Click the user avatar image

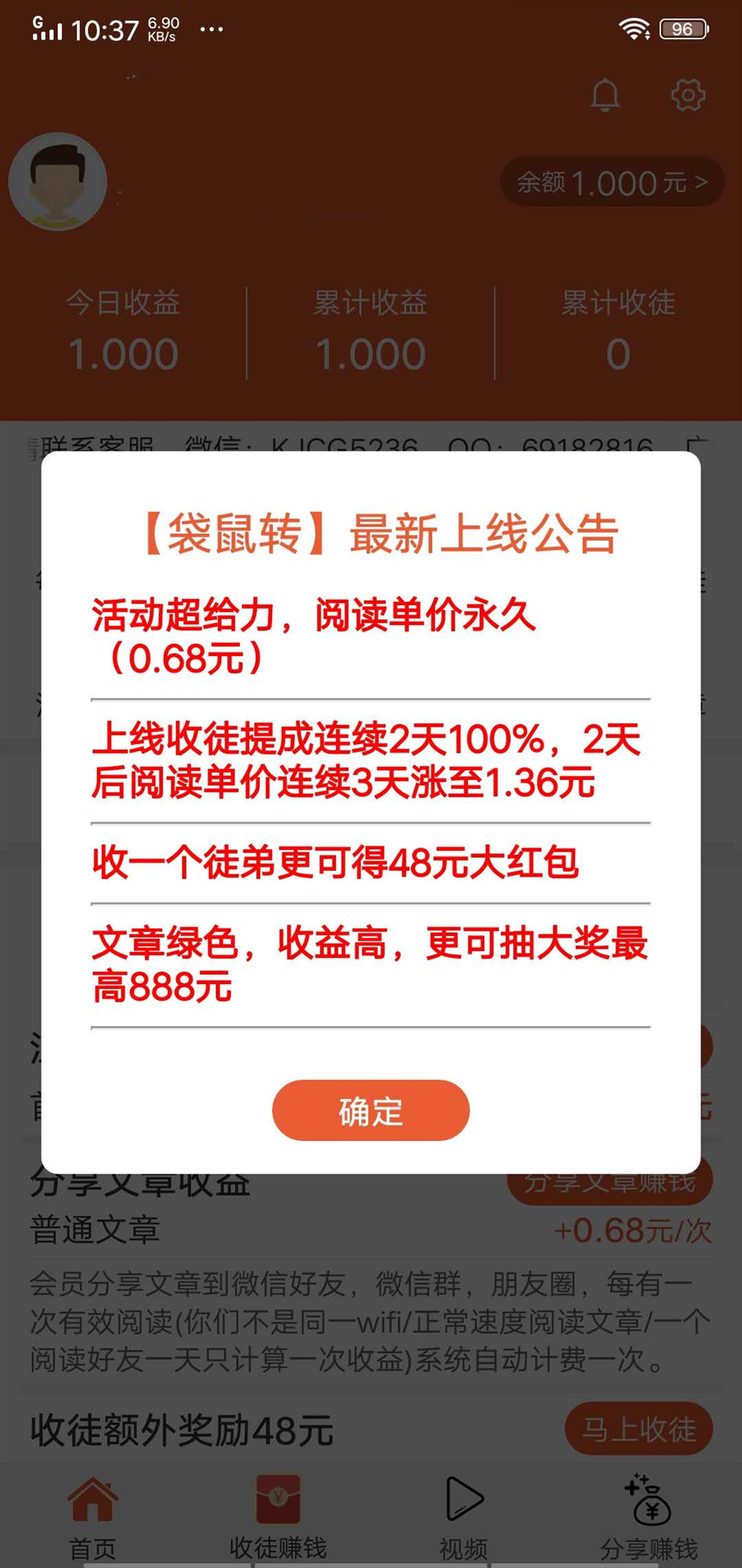(x=58, y=181)
